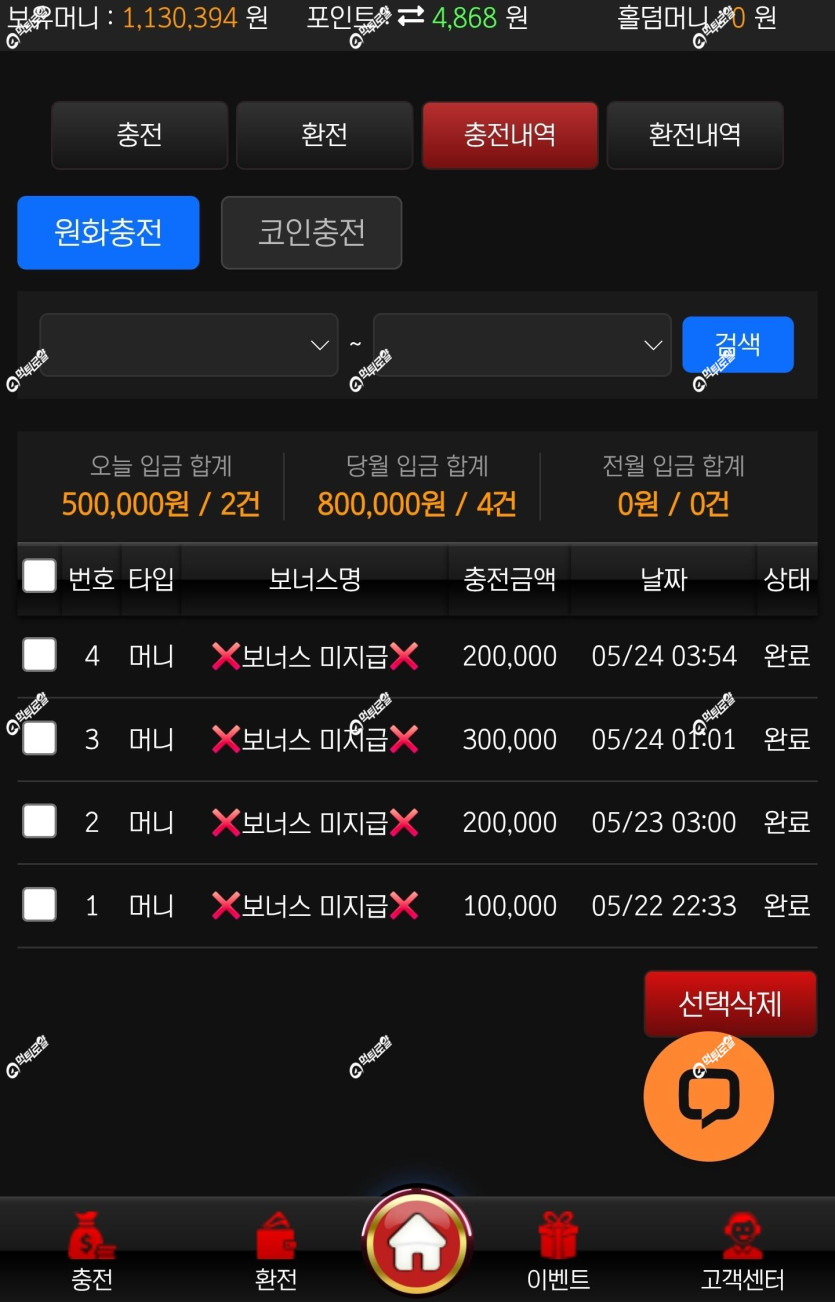The image size is (835, 1302).
Task: Tap the 검색 button
Action: [738, 345]
